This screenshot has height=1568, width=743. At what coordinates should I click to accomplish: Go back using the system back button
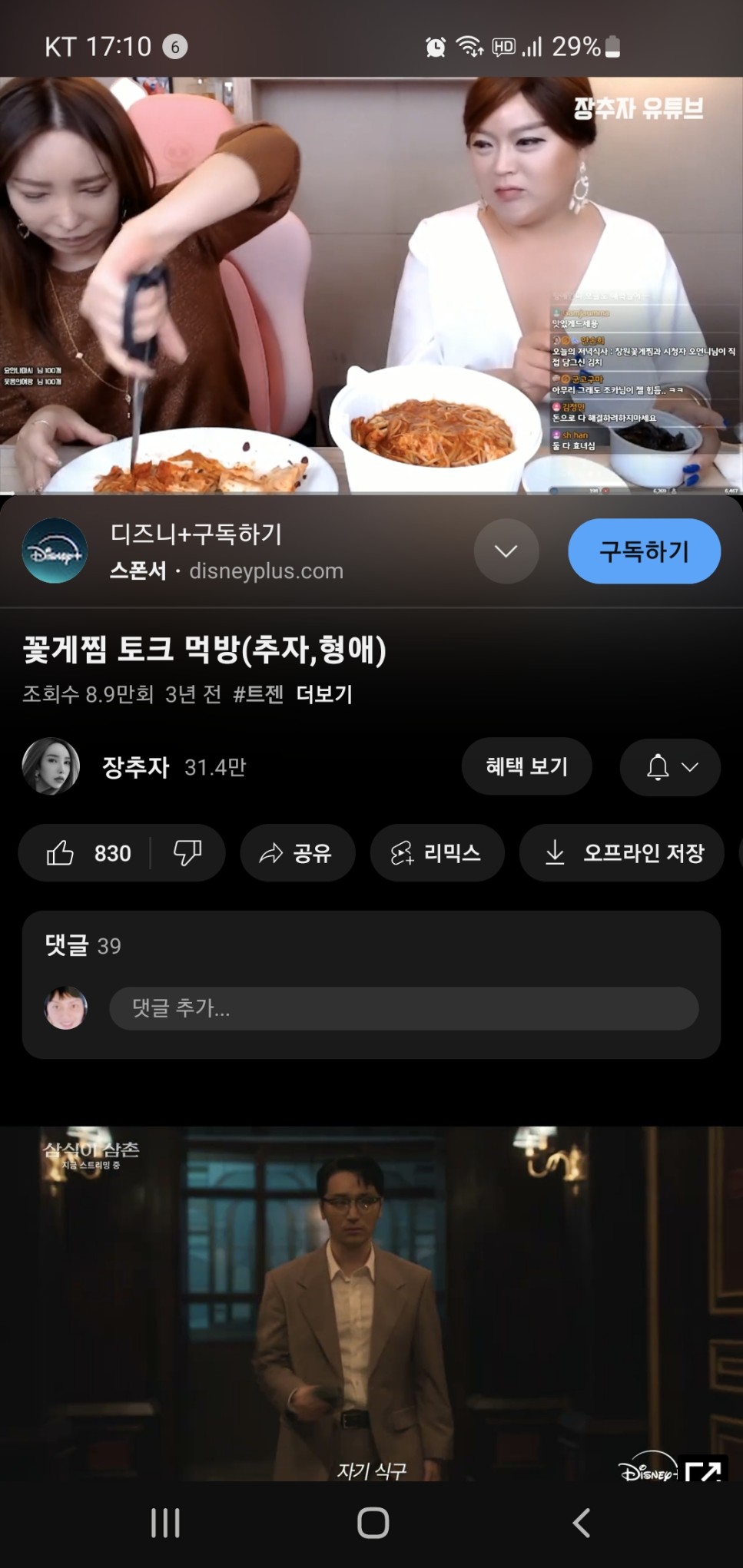(581, 1523)
